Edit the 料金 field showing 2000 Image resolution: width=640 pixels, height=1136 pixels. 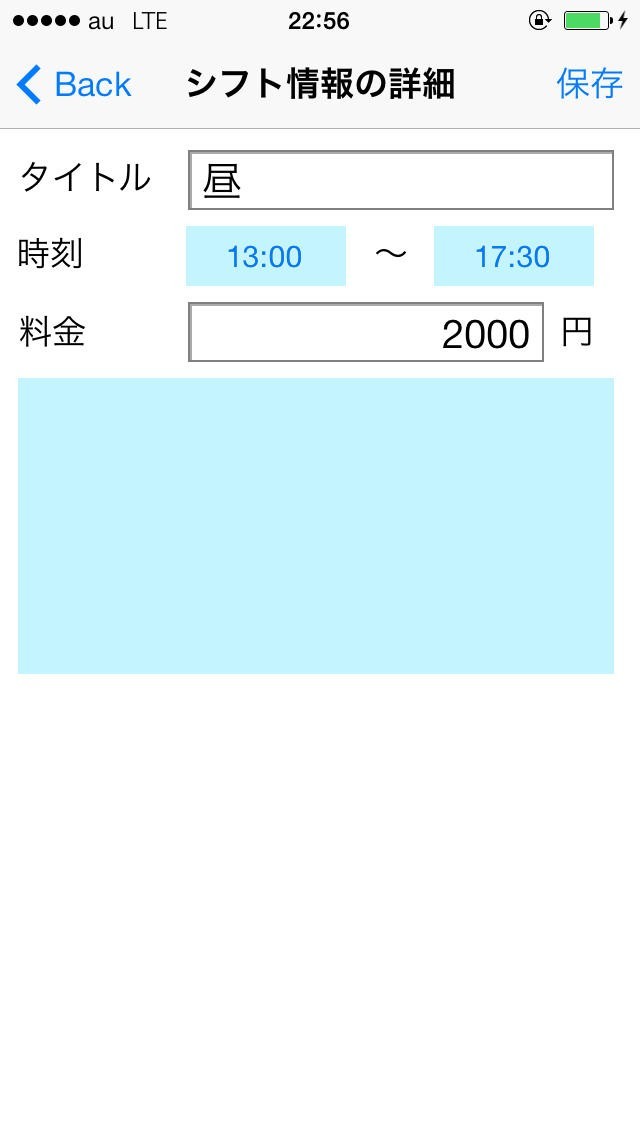[x=366, y=333]
